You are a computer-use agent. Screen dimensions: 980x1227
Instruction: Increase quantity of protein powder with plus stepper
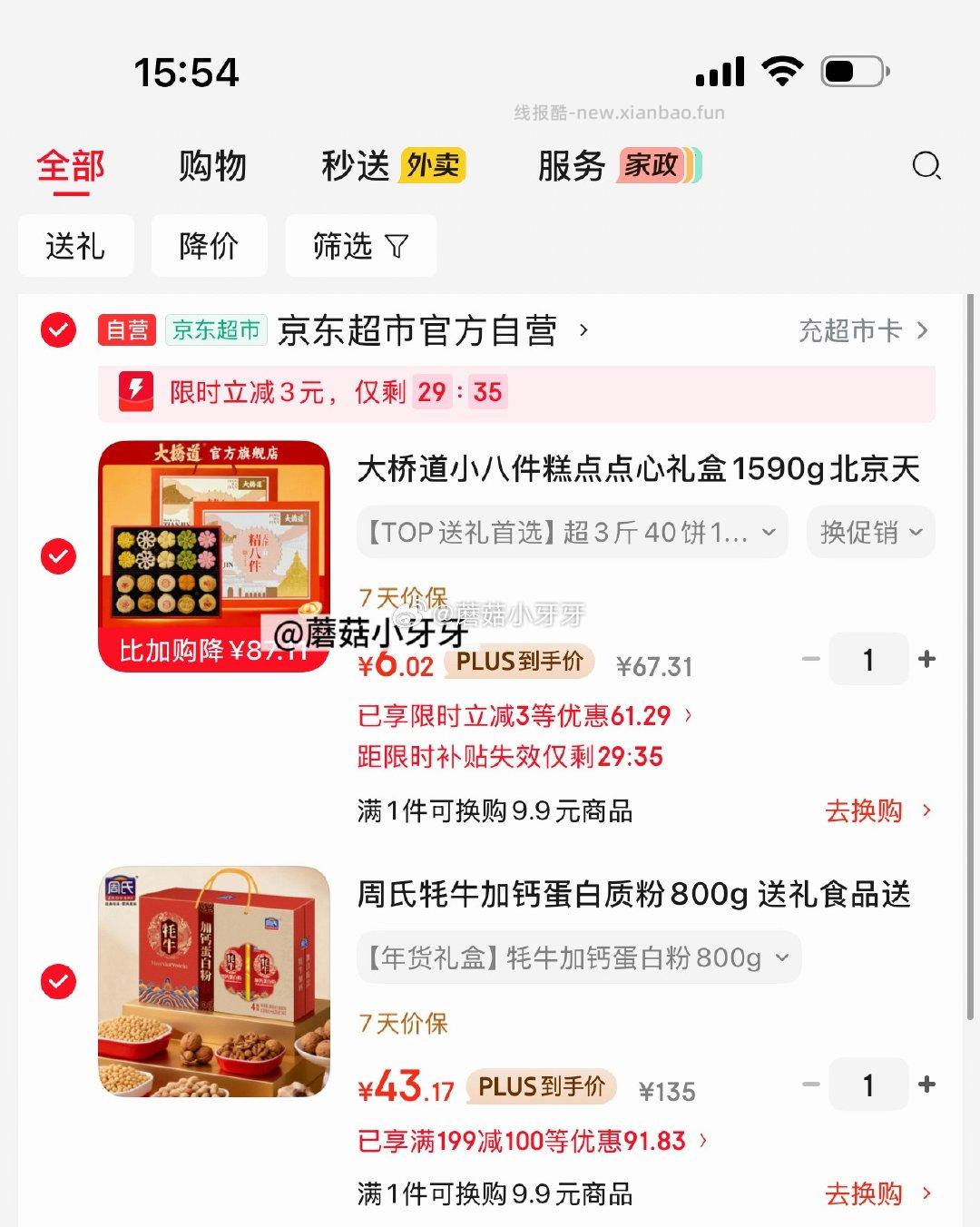tap(926, 1085)
